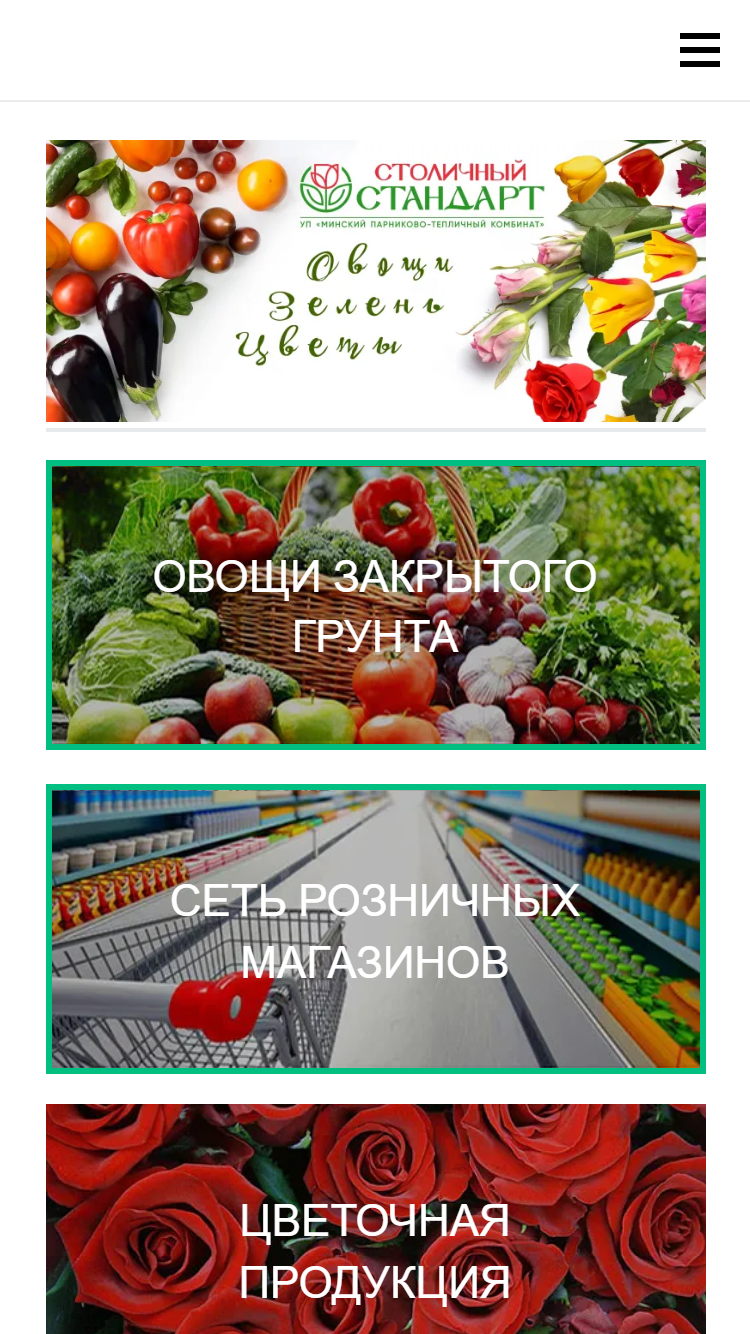
Task: Open Сеть розничных магазинов section
Action: click(376, 929)
